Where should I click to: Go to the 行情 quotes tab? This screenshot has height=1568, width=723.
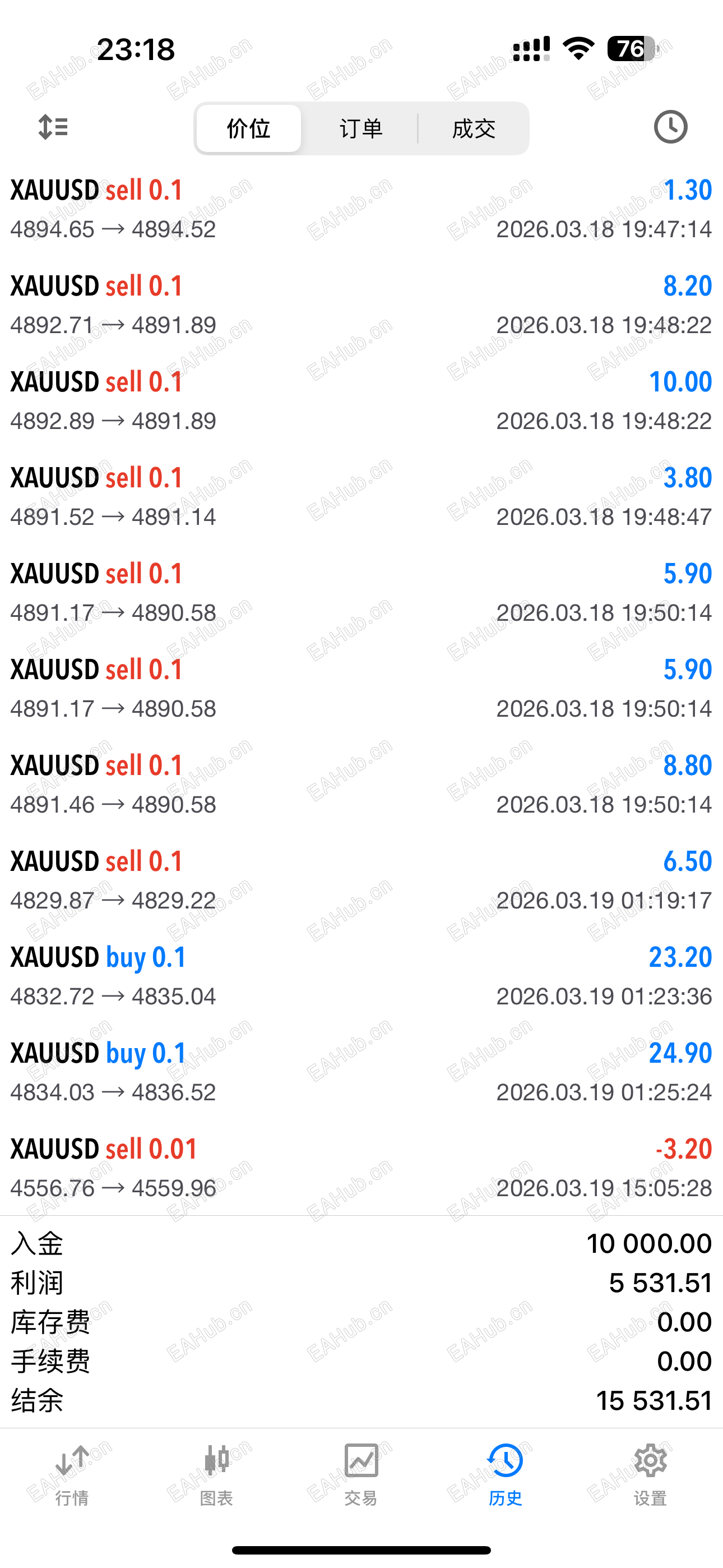[72, 1474]
